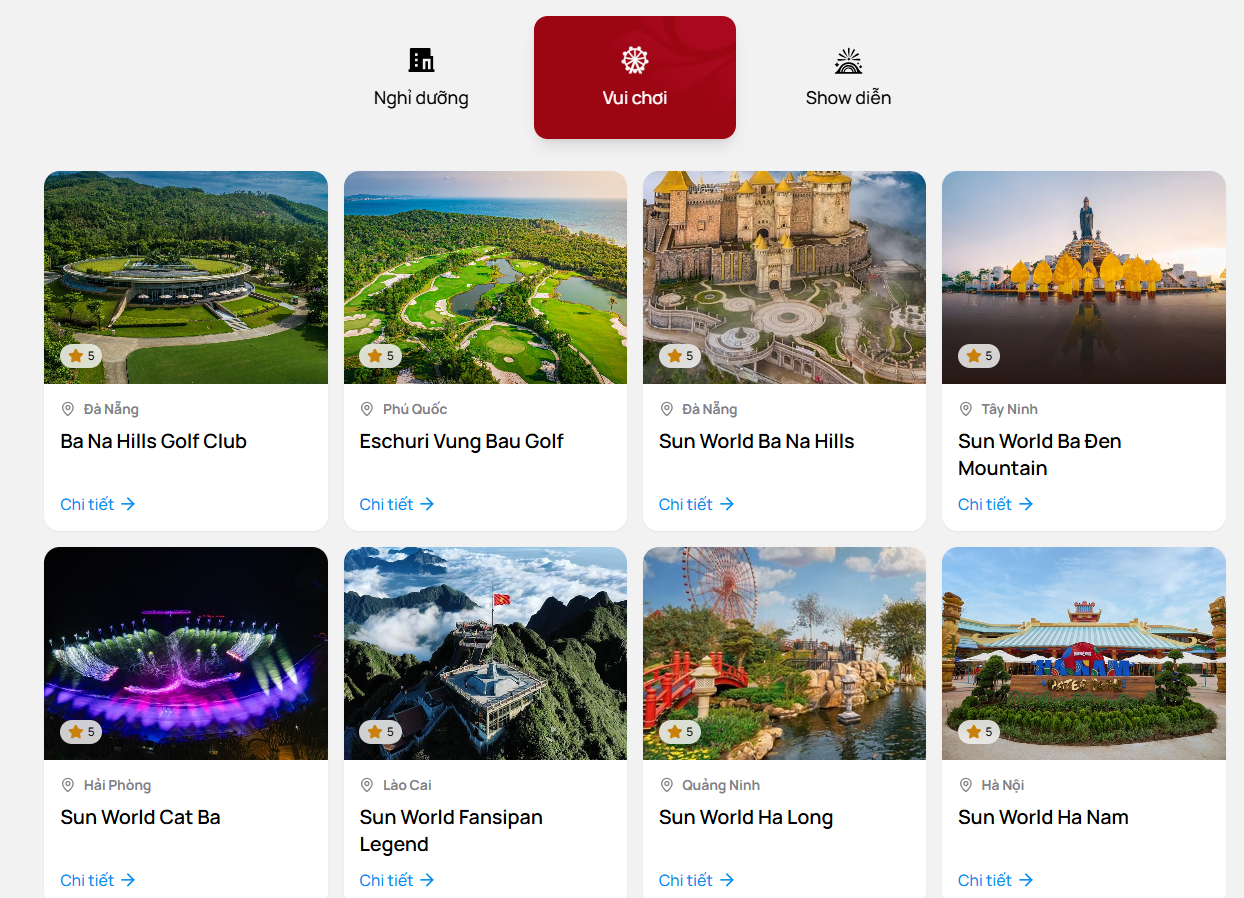Open Chi tiết for Sun World Cat Ba
The image size is (1244, 898).
pos(97,880)
